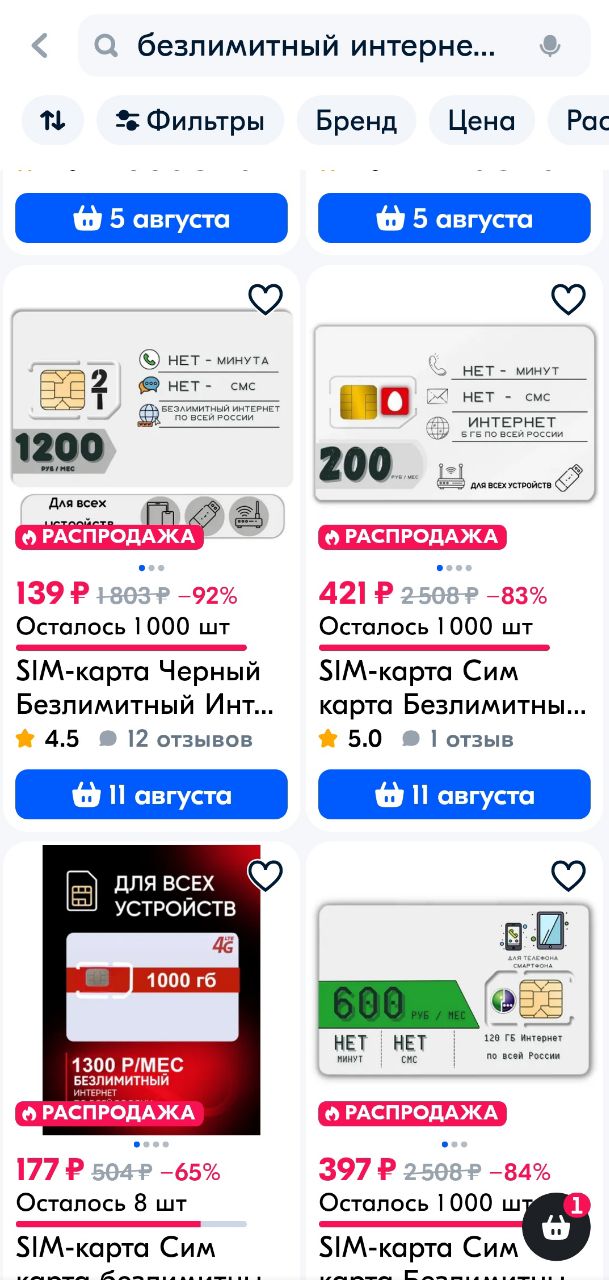
Task: Open the Цена filter chip
Action: (481, 121)
